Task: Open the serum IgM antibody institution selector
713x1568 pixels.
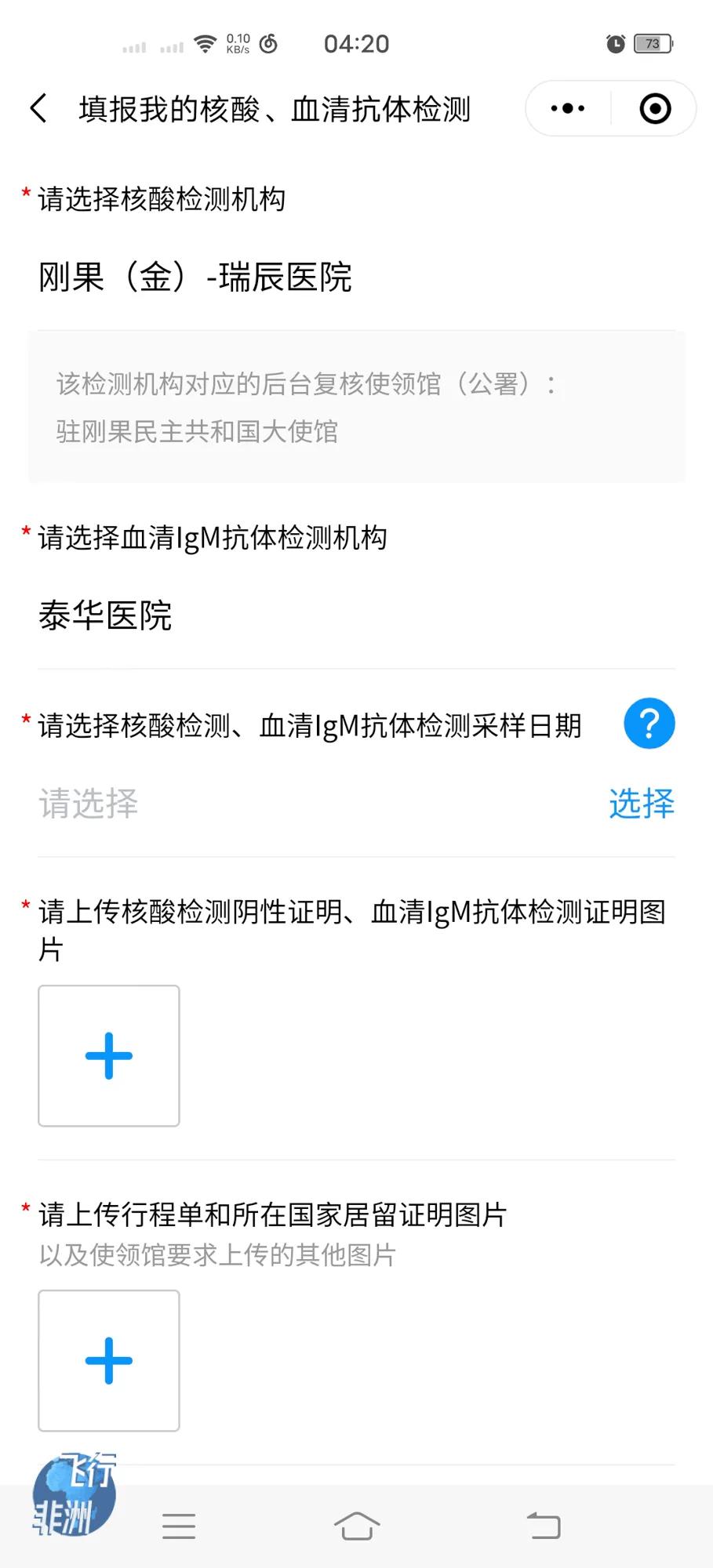Action: 107,617
